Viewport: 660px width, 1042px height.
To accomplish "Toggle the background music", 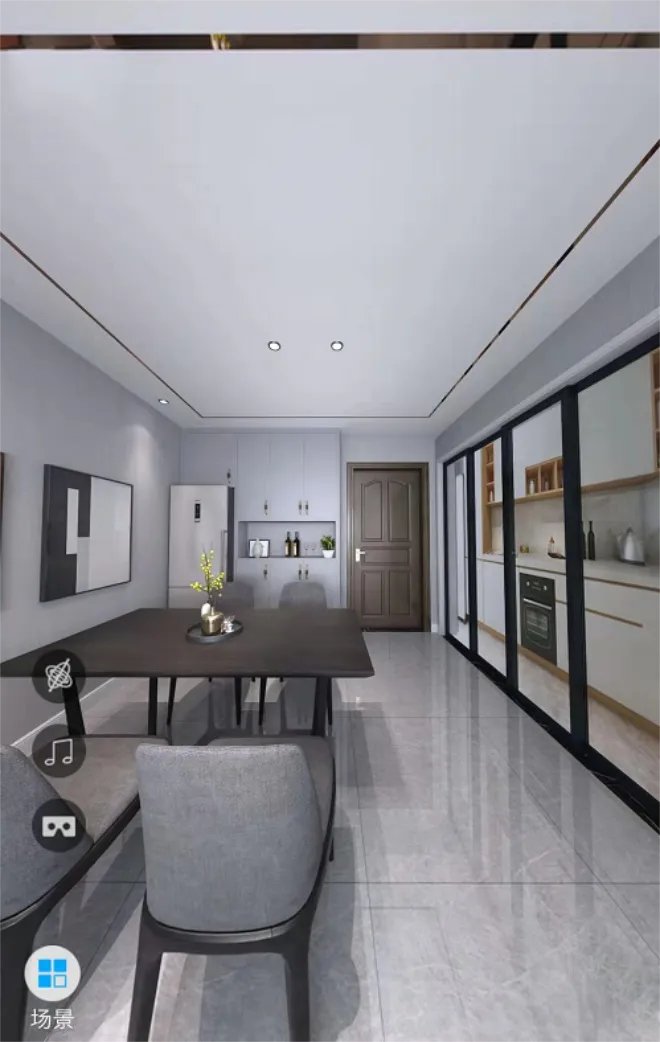I will pos(59,751).
